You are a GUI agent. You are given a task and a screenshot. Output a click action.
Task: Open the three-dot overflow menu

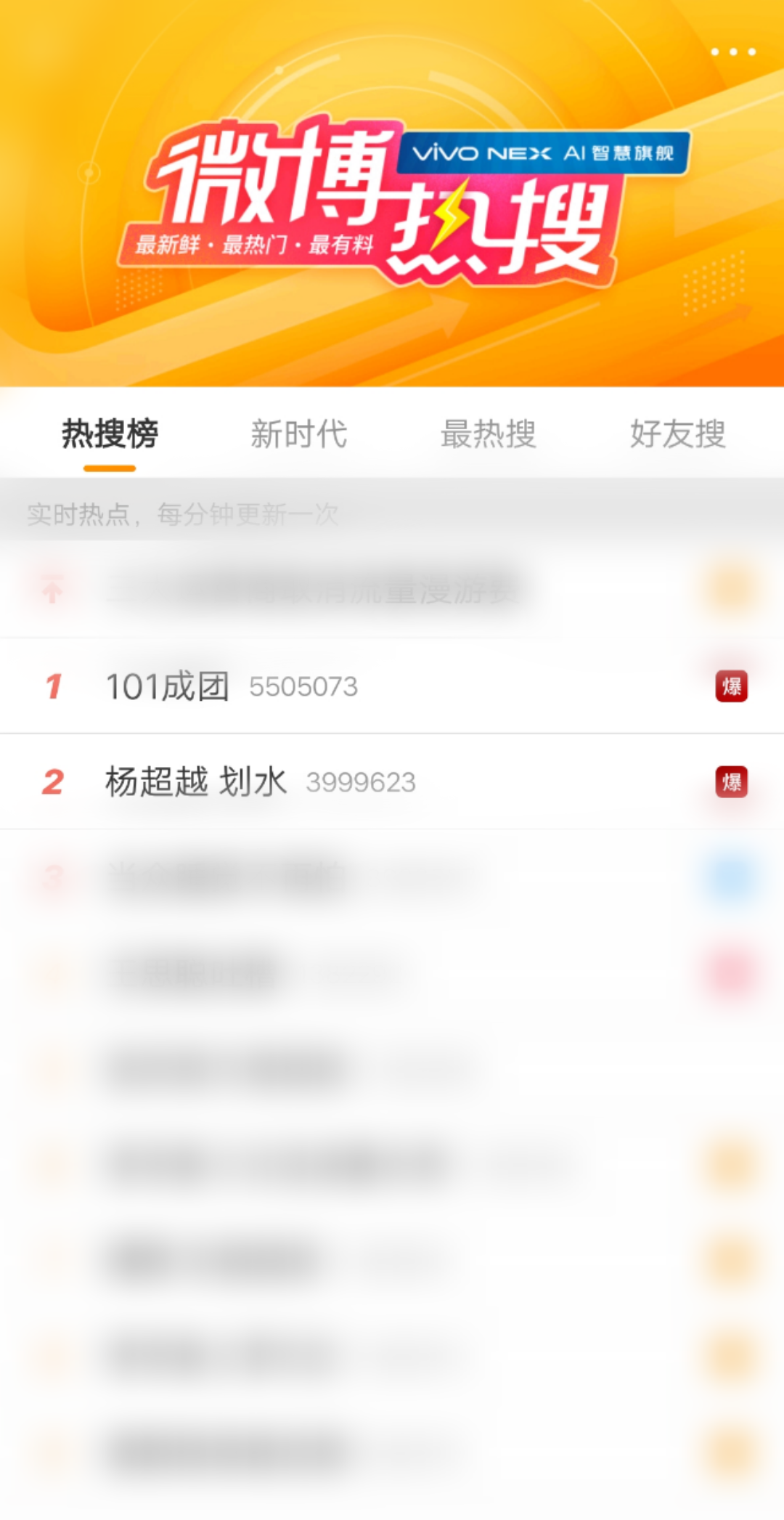[x=733, y=52]
